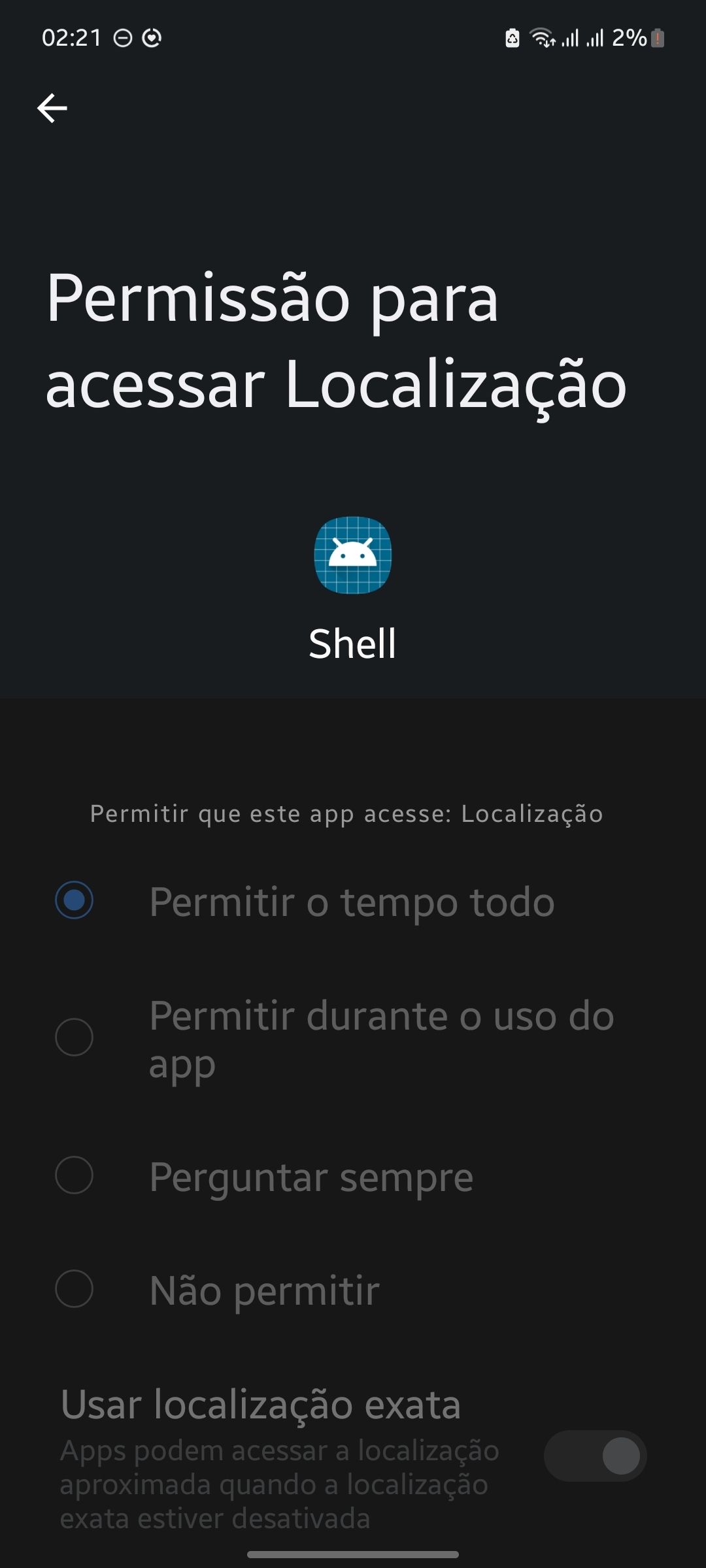The image size is (706, 1568).
Task: Select 'Permitir o tempo todo' option
Action: pyautogui.click(x=74, y=900)
